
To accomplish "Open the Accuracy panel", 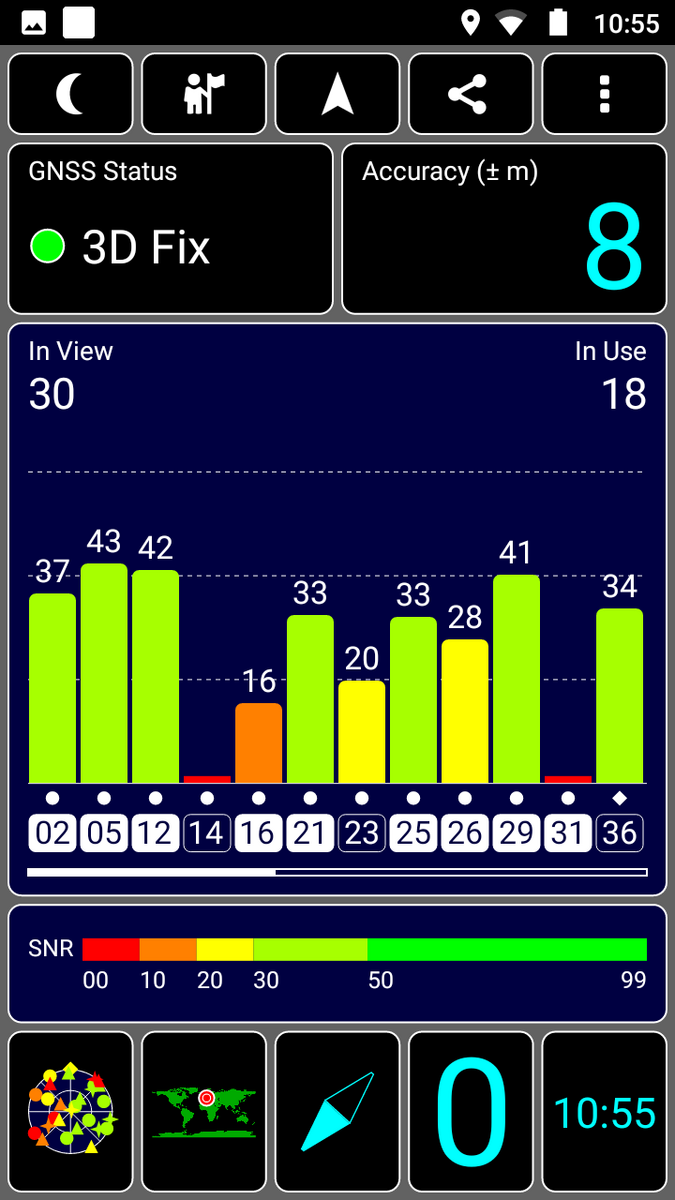I will pos(504,229).
